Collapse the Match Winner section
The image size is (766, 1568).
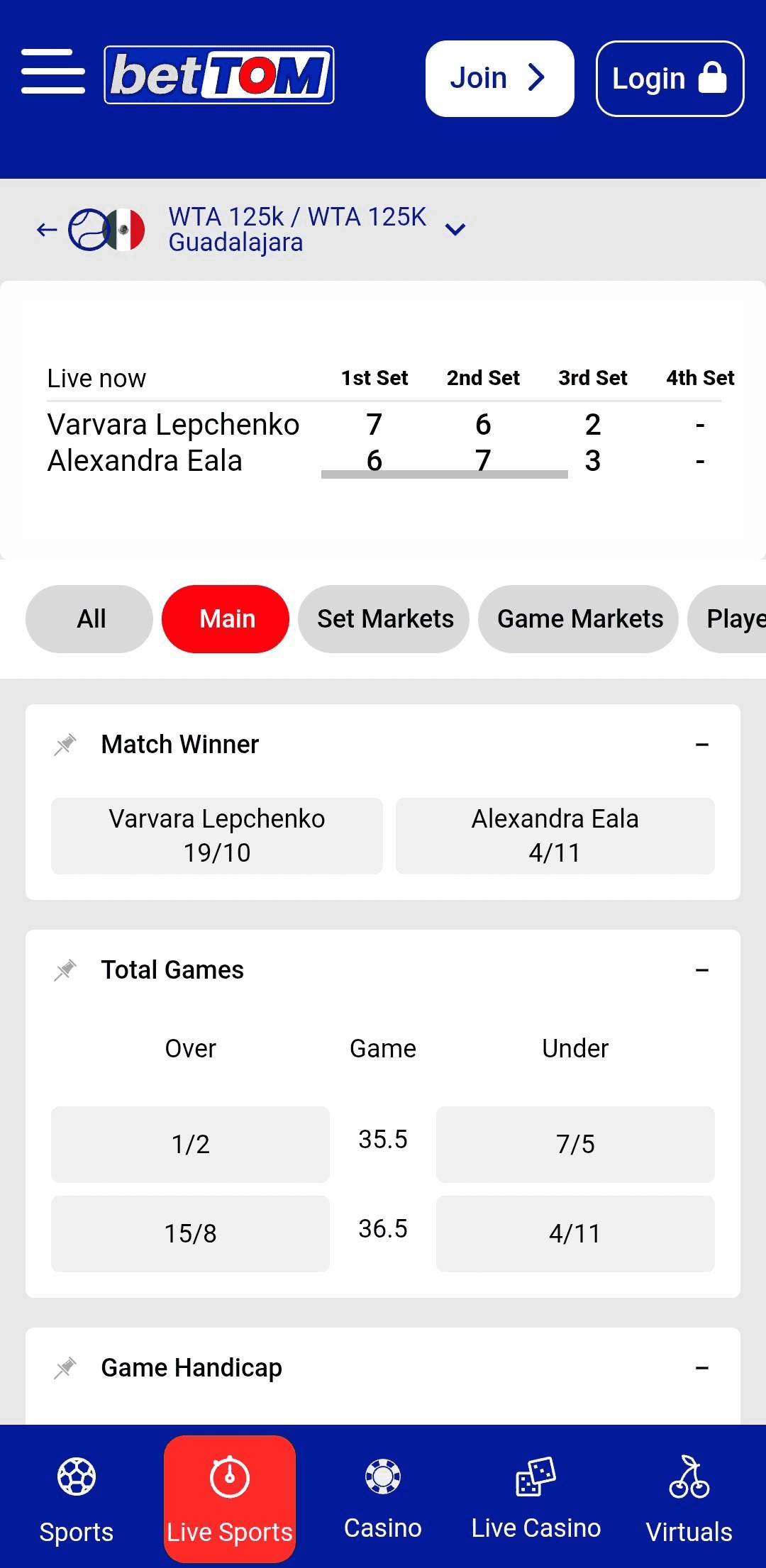click(701, 745)
